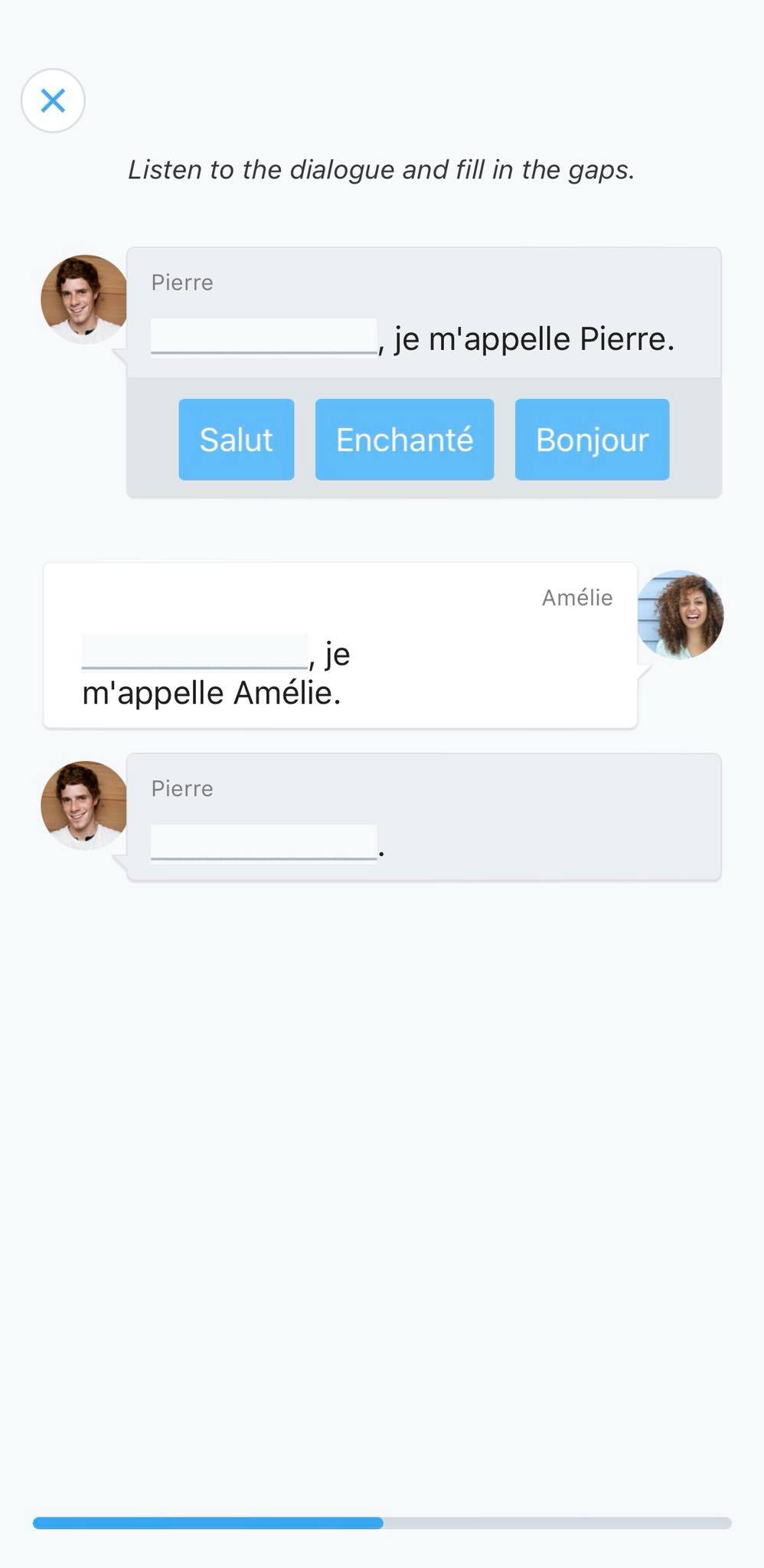This screenshot has height=1568, width=764.
Task: Choose the word Salut
Action: click(x=236, y=439)
